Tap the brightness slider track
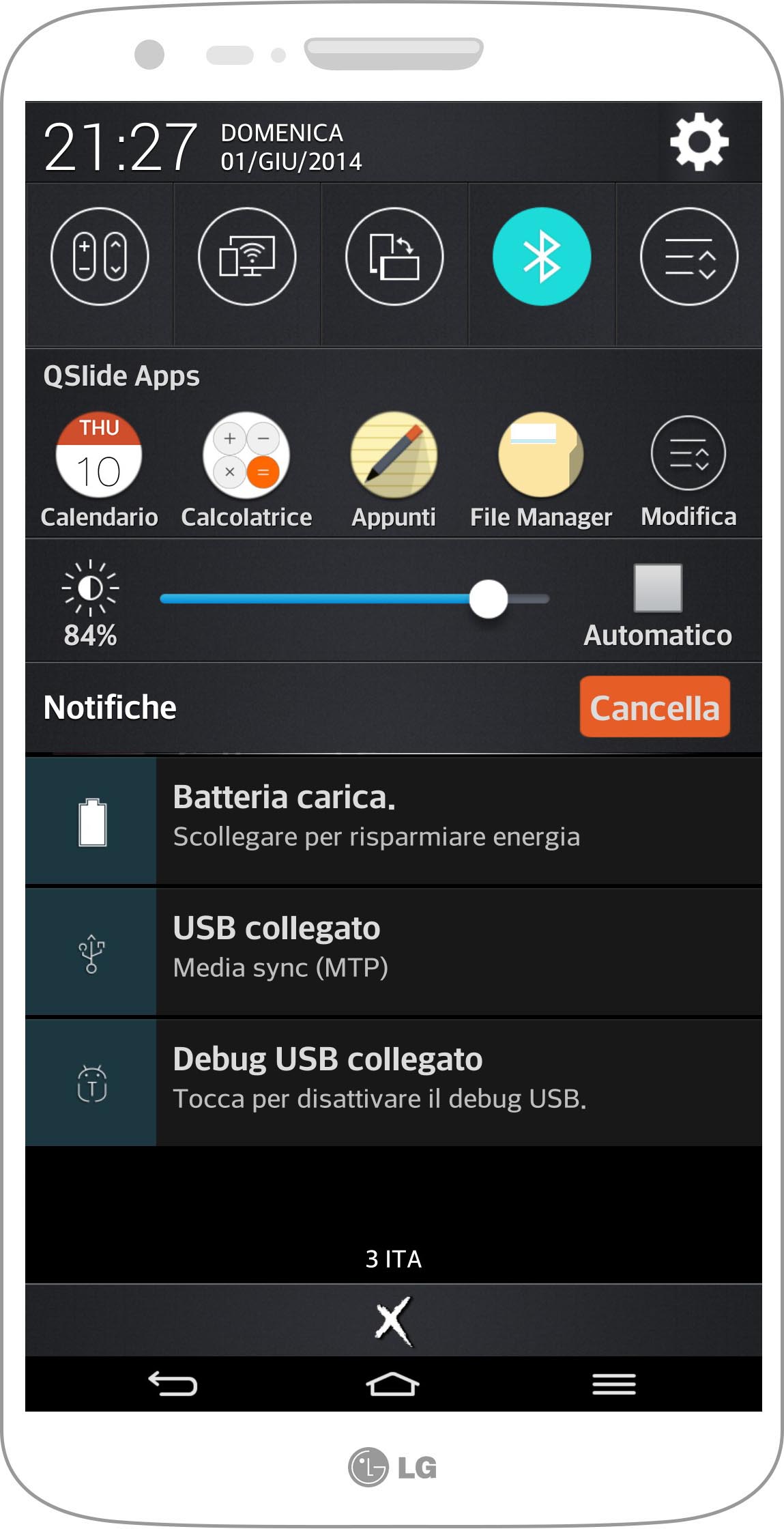Screen dimensions: 784x1529 [355, 599]
